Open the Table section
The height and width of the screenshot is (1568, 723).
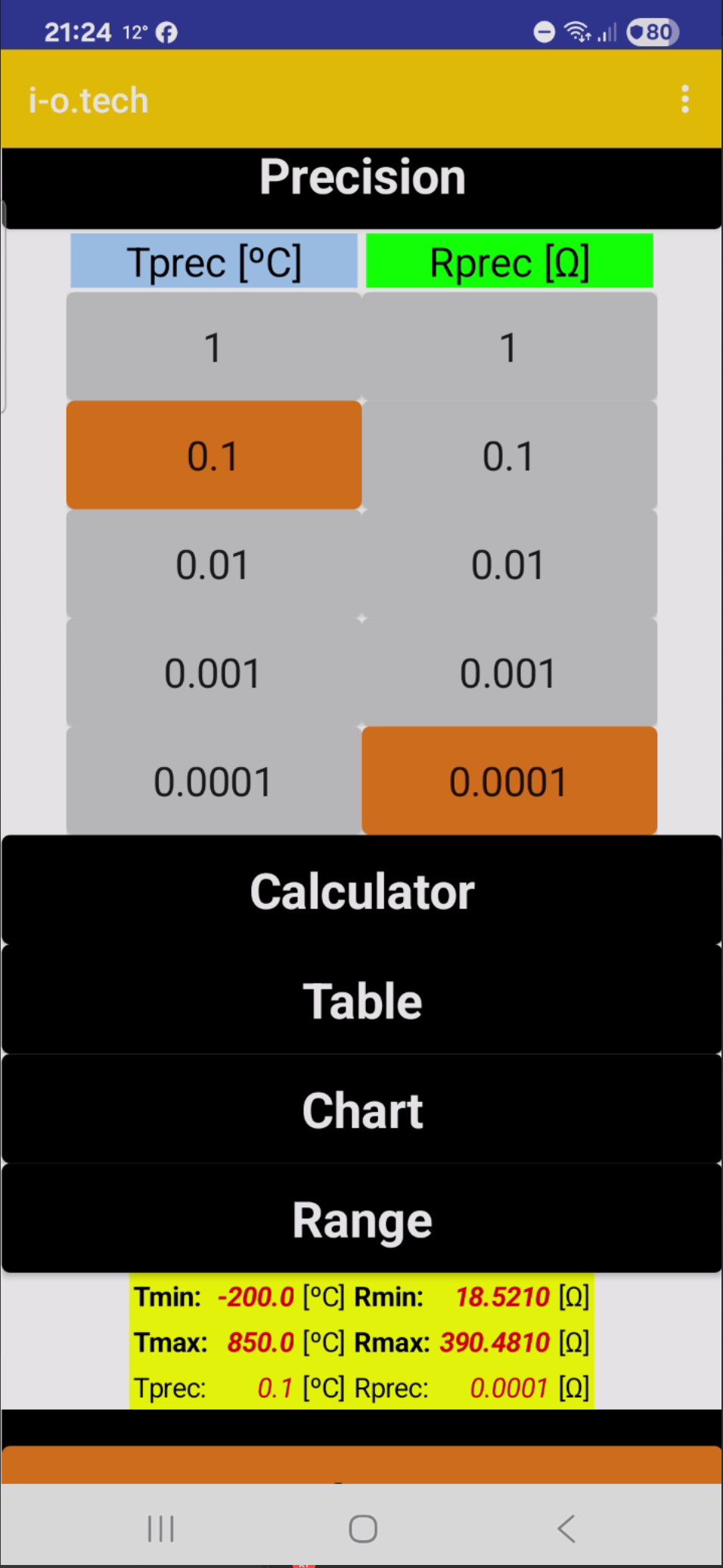[361, 1001]
